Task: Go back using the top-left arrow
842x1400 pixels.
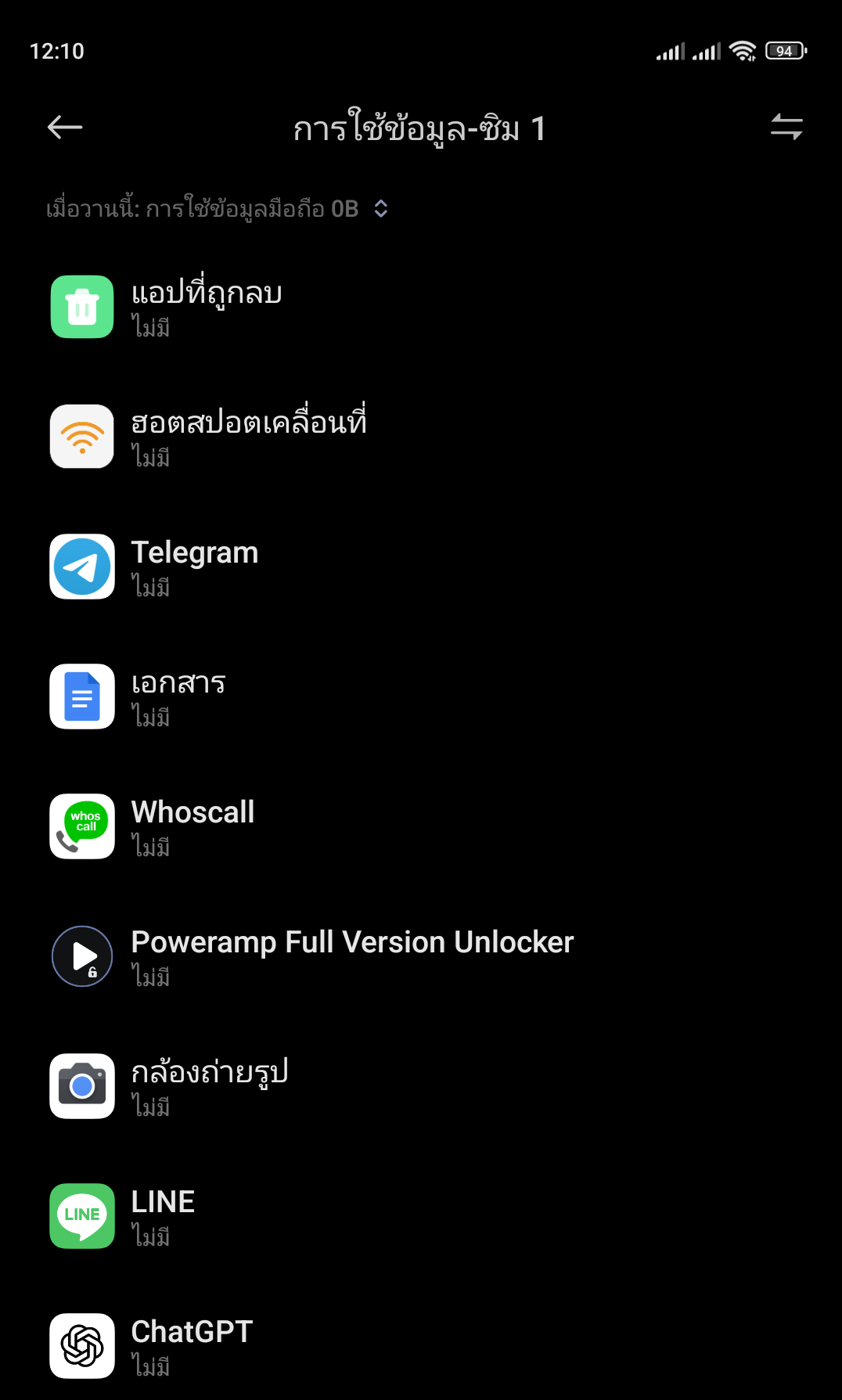Action: (65, 128)
